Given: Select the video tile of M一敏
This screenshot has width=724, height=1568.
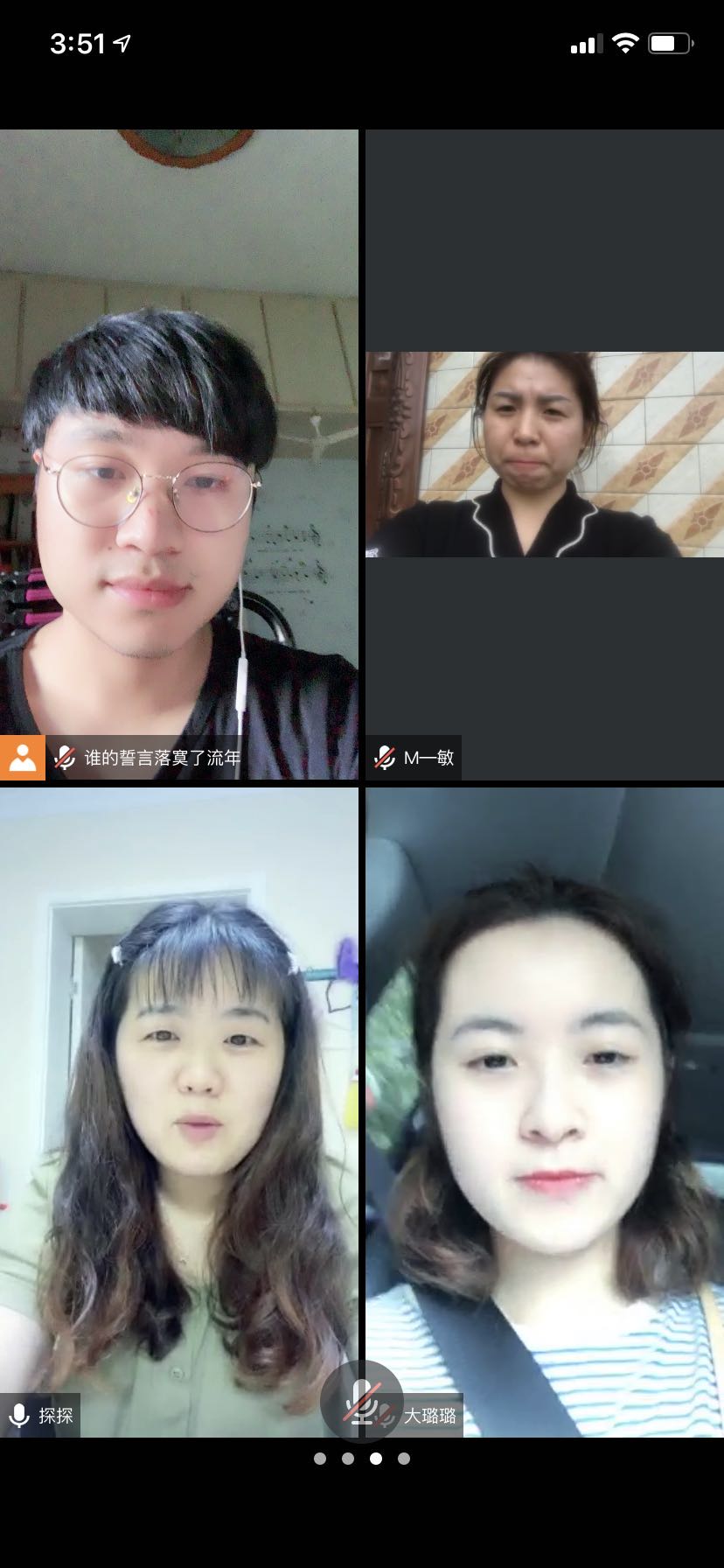Looking at the screenshot, I should 544,455.
